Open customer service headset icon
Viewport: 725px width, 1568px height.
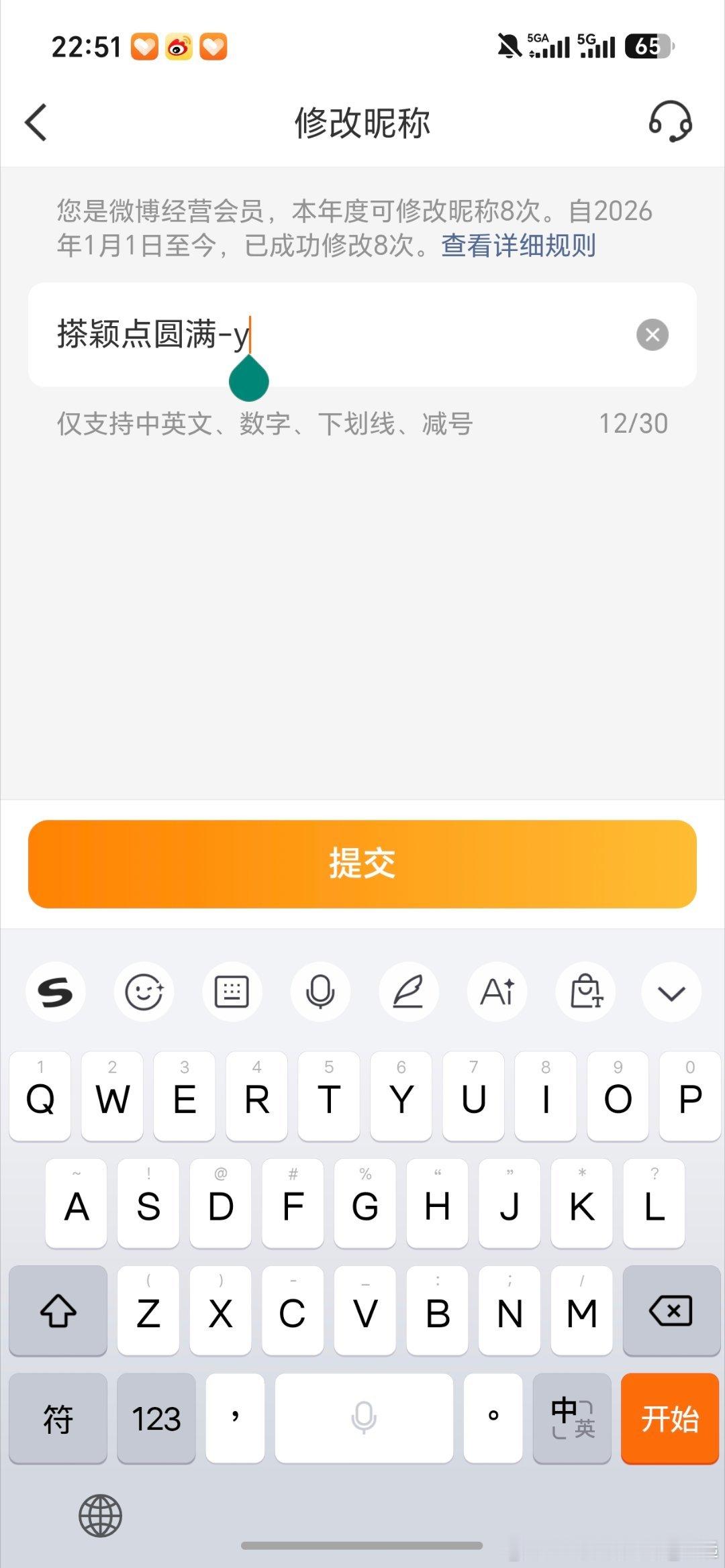tap(670, 121)
